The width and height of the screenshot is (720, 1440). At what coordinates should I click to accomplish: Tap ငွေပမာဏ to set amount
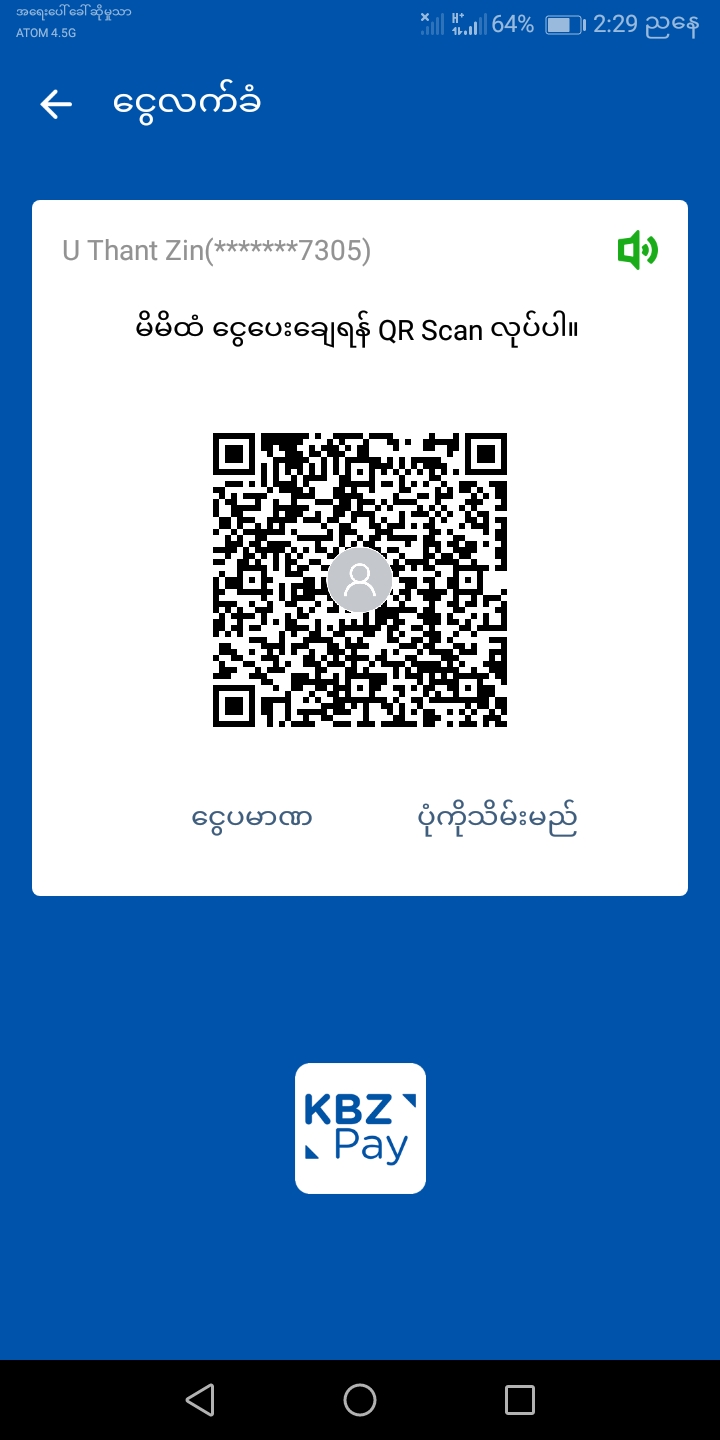252,818
